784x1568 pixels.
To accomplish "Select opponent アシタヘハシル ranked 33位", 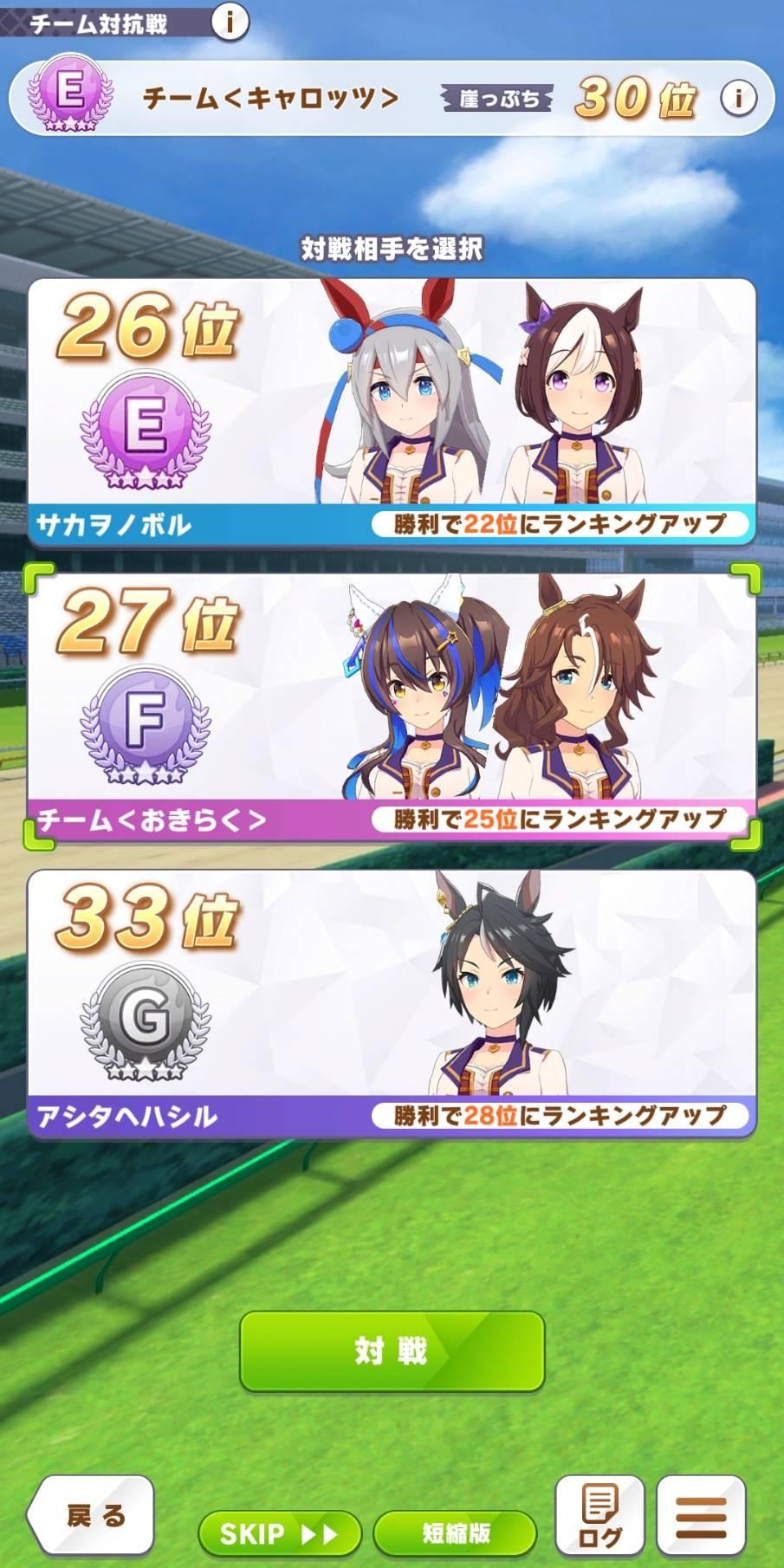I will [392, 1002].
